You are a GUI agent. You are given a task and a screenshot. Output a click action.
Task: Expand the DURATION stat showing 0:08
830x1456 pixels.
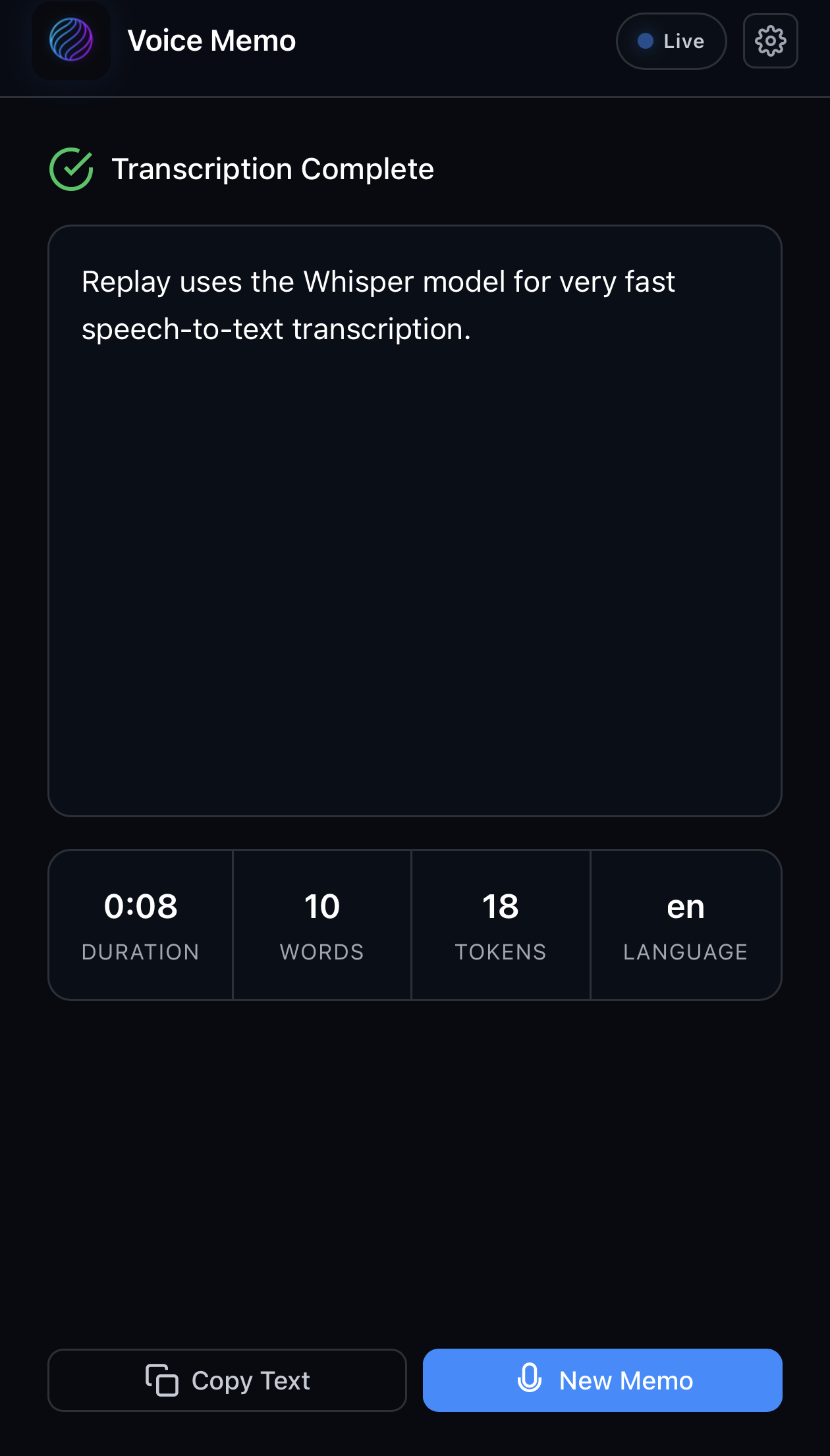pyautogui.click(x=140, y=925)
